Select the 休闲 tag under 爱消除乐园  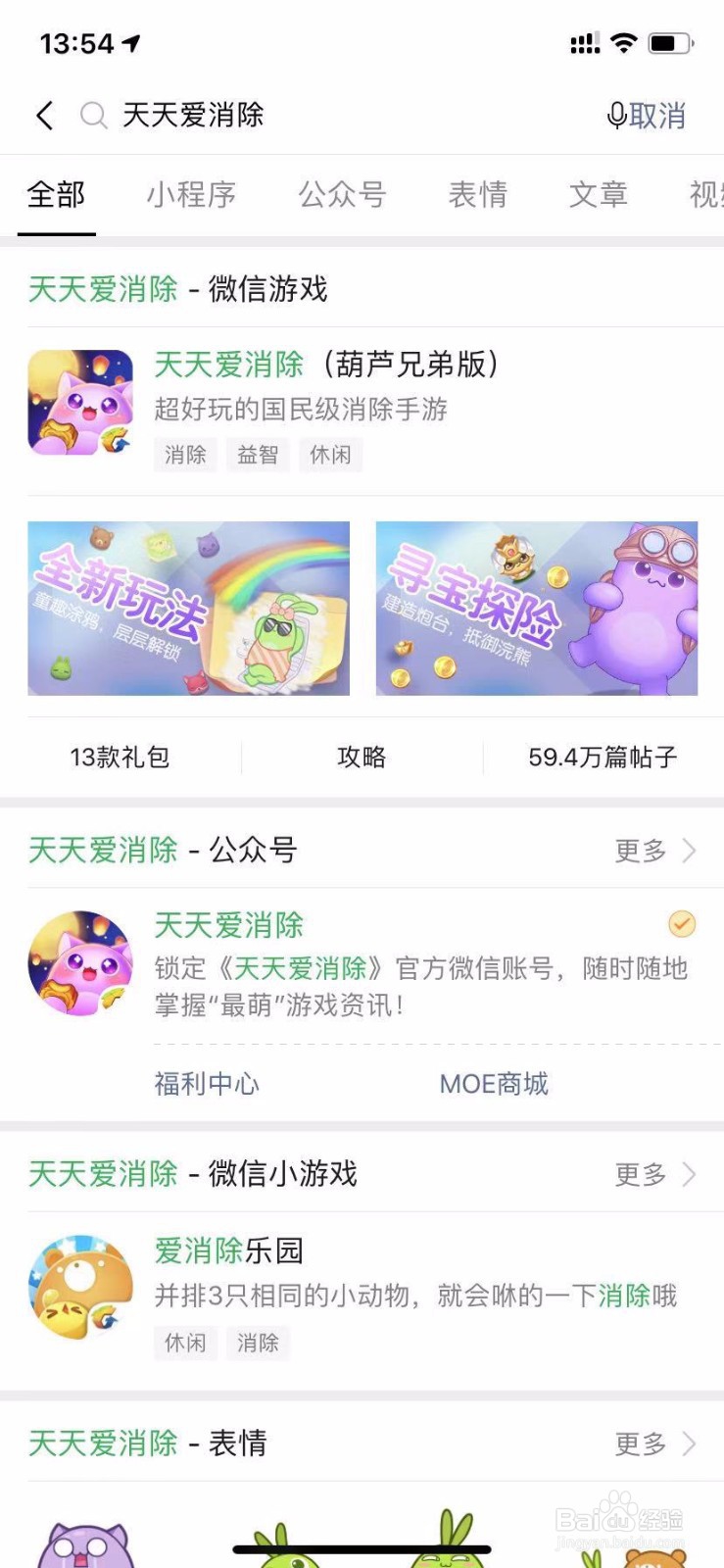185,1343
